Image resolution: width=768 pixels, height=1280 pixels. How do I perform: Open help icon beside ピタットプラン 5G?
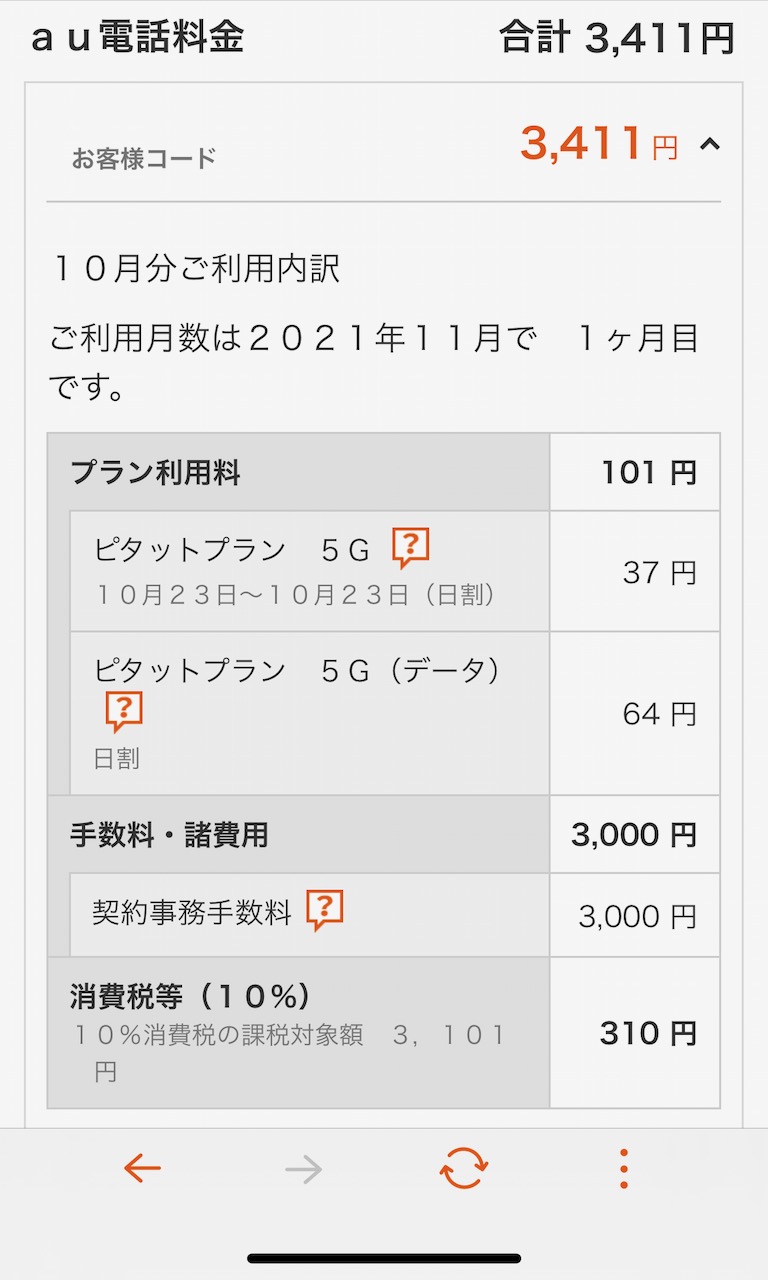coord(411,548)
